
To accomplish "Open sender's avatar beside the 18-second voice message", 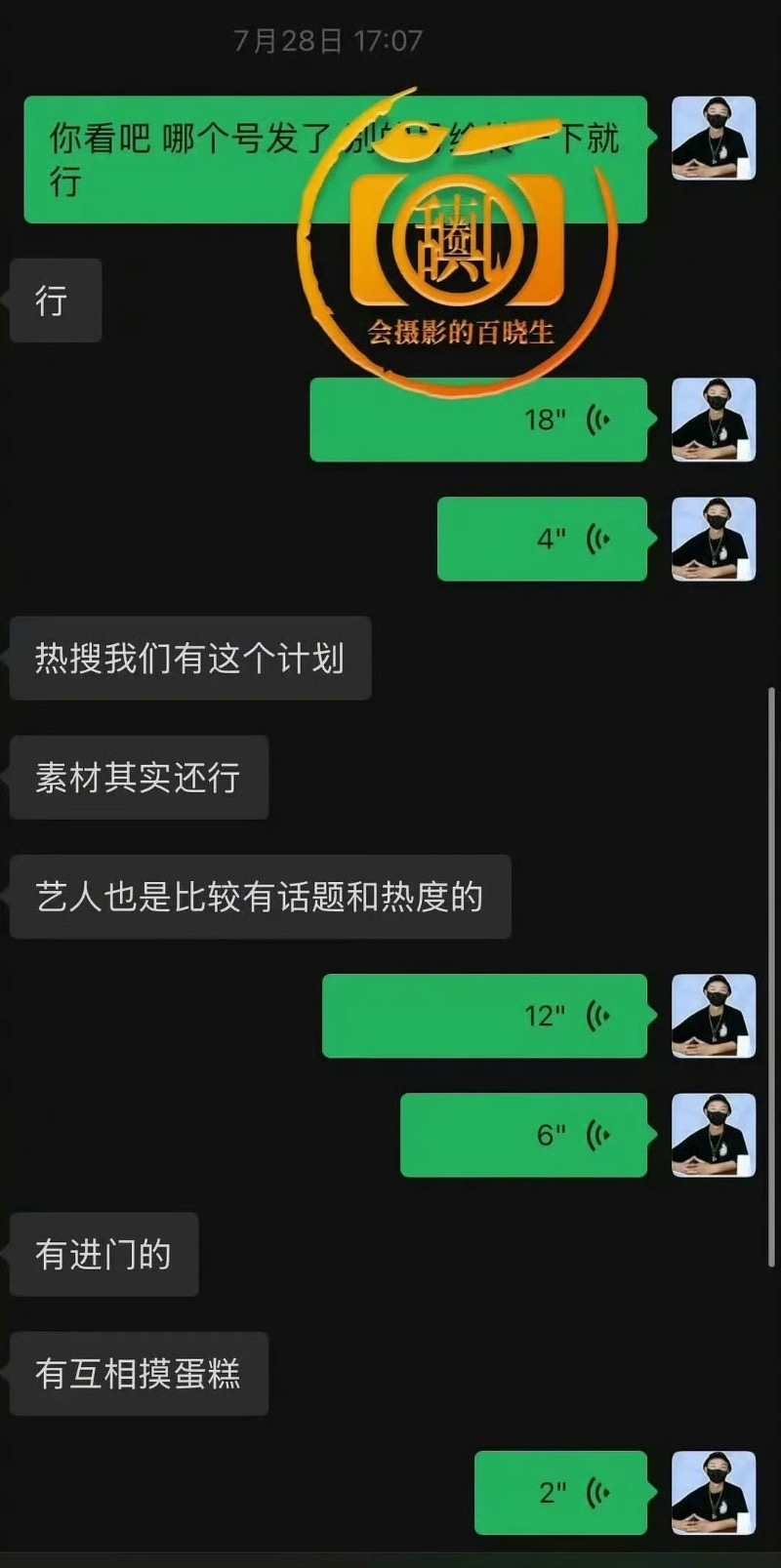I will (x=714, y=420).
